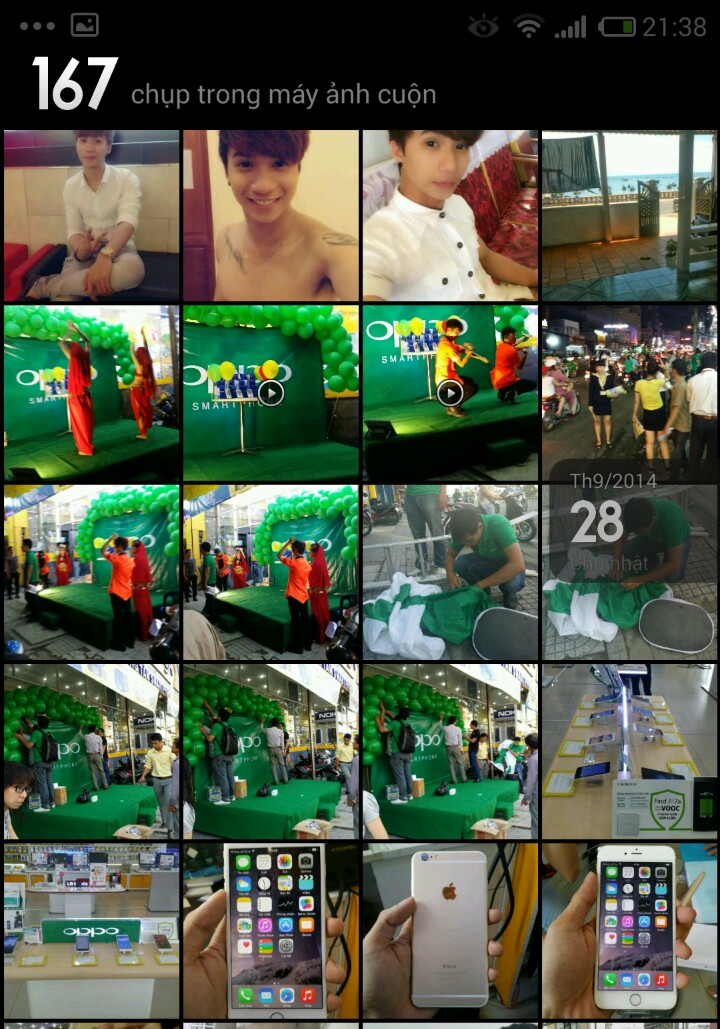Open photo of two red-dressed dancers on stage
Image resolution: width=720 pixels, height=1029 pixels.
[x=92, y=393]
